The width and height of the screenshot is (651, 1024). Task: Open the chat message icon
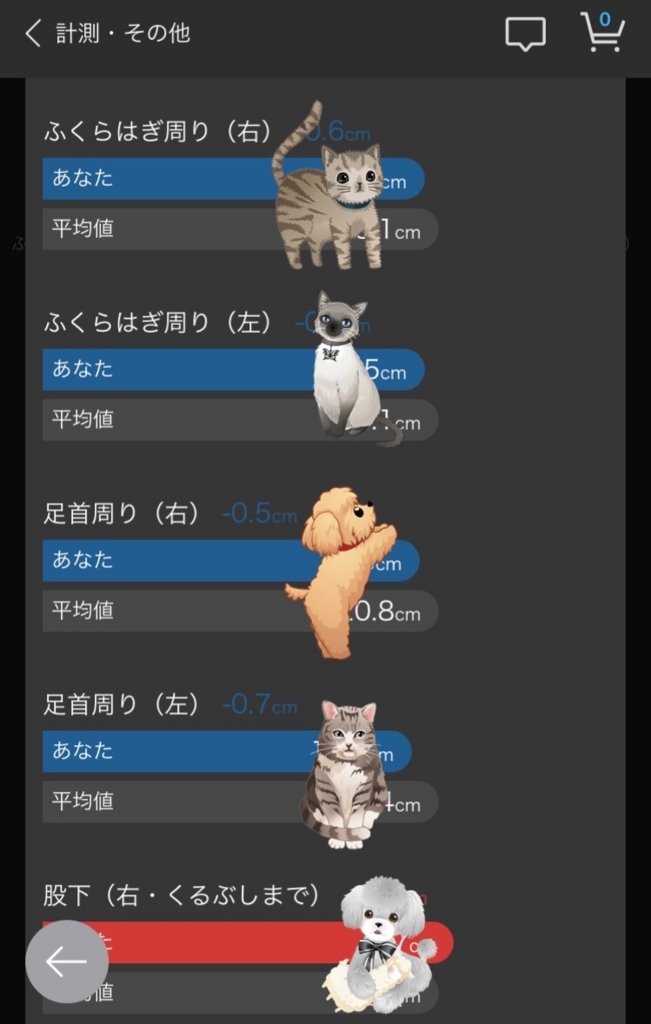[525, 35]
